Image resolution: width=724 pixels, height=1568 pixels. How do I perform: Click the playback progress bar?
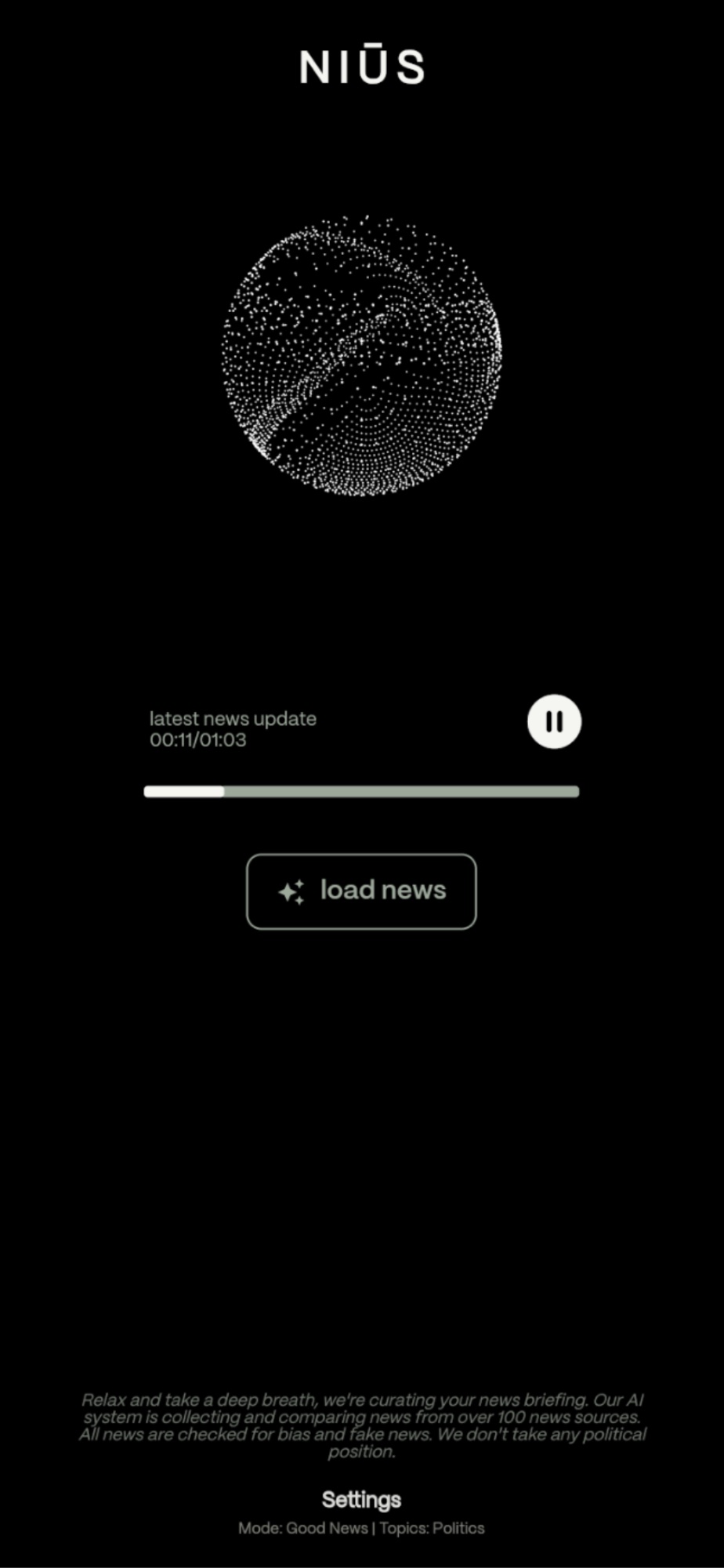360,792
